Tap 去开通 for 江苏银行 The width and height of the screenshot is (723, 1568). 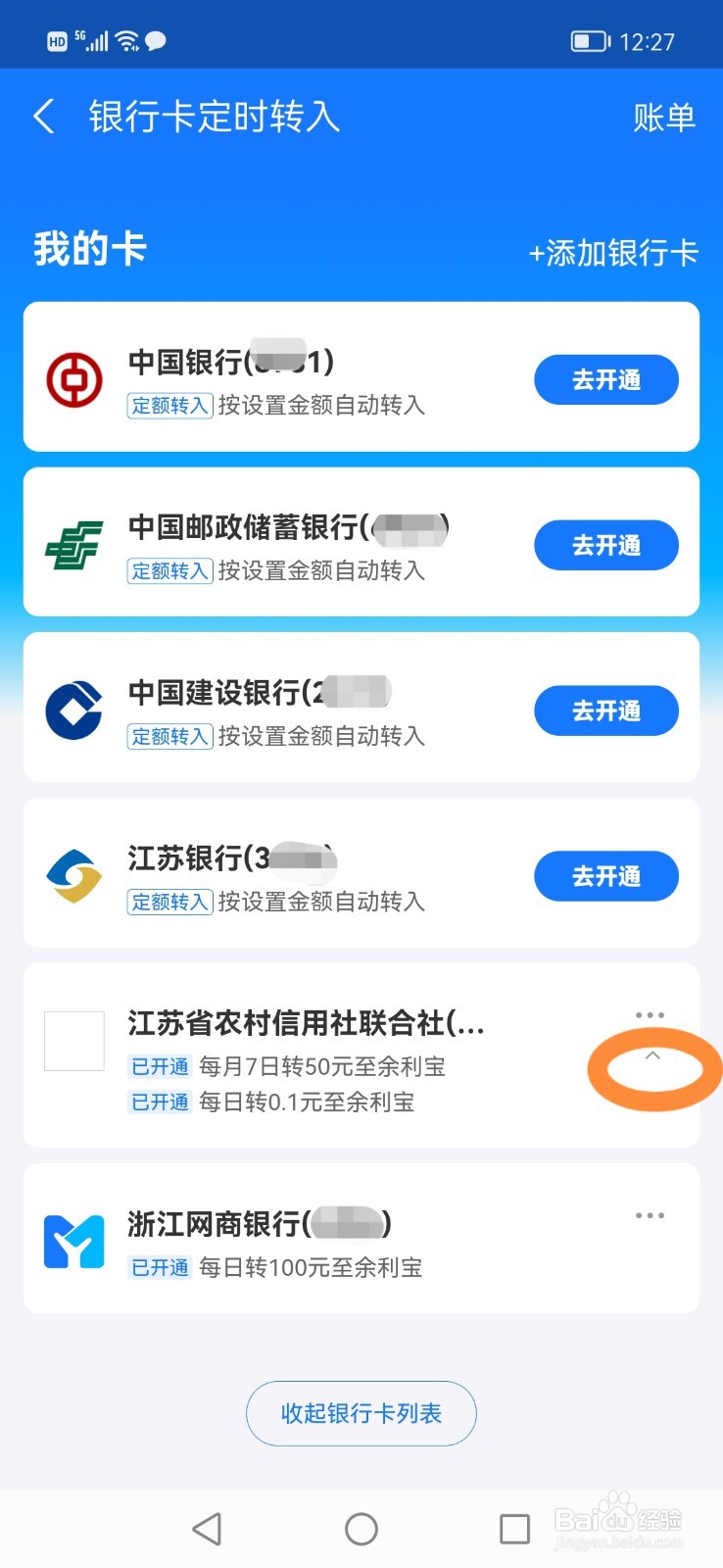[x=606, y=876]
